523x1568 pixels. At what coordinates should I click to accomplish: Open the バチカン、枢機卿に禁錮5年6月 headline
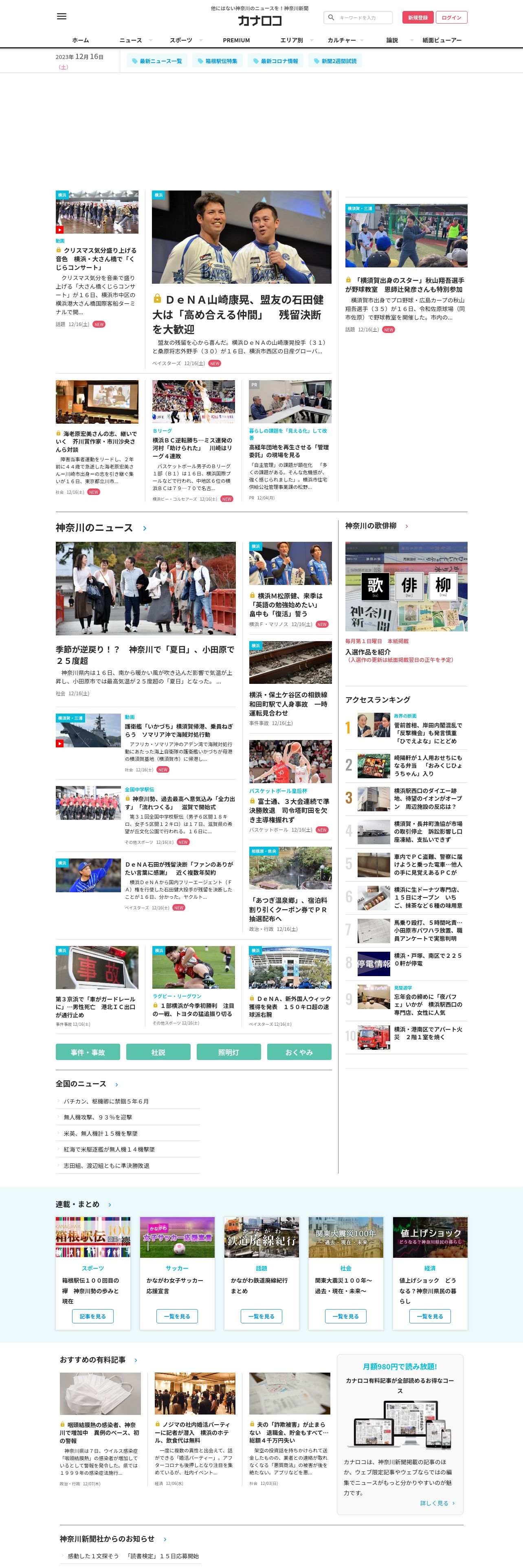tap(106, 1101)
